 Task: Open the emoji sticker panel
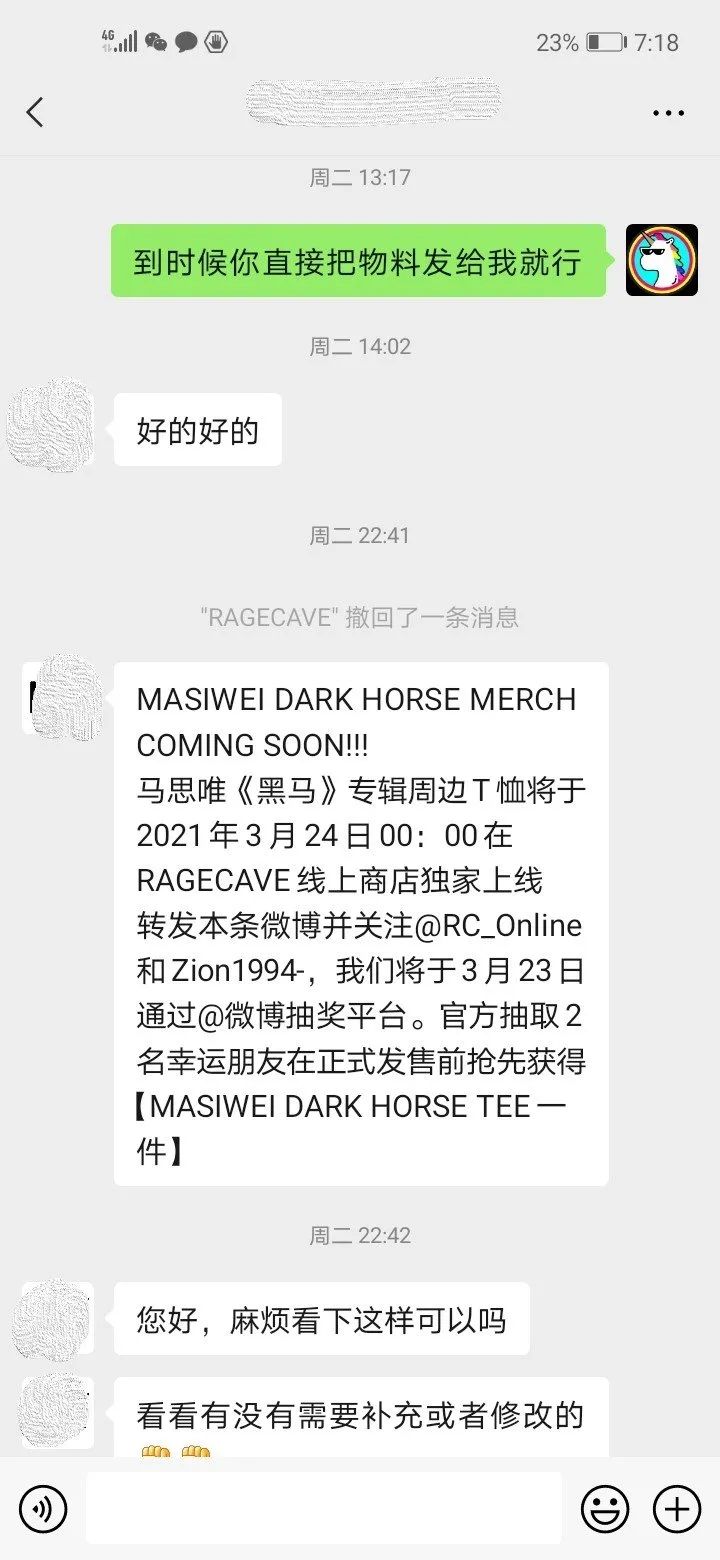(x=605, y=1507)
